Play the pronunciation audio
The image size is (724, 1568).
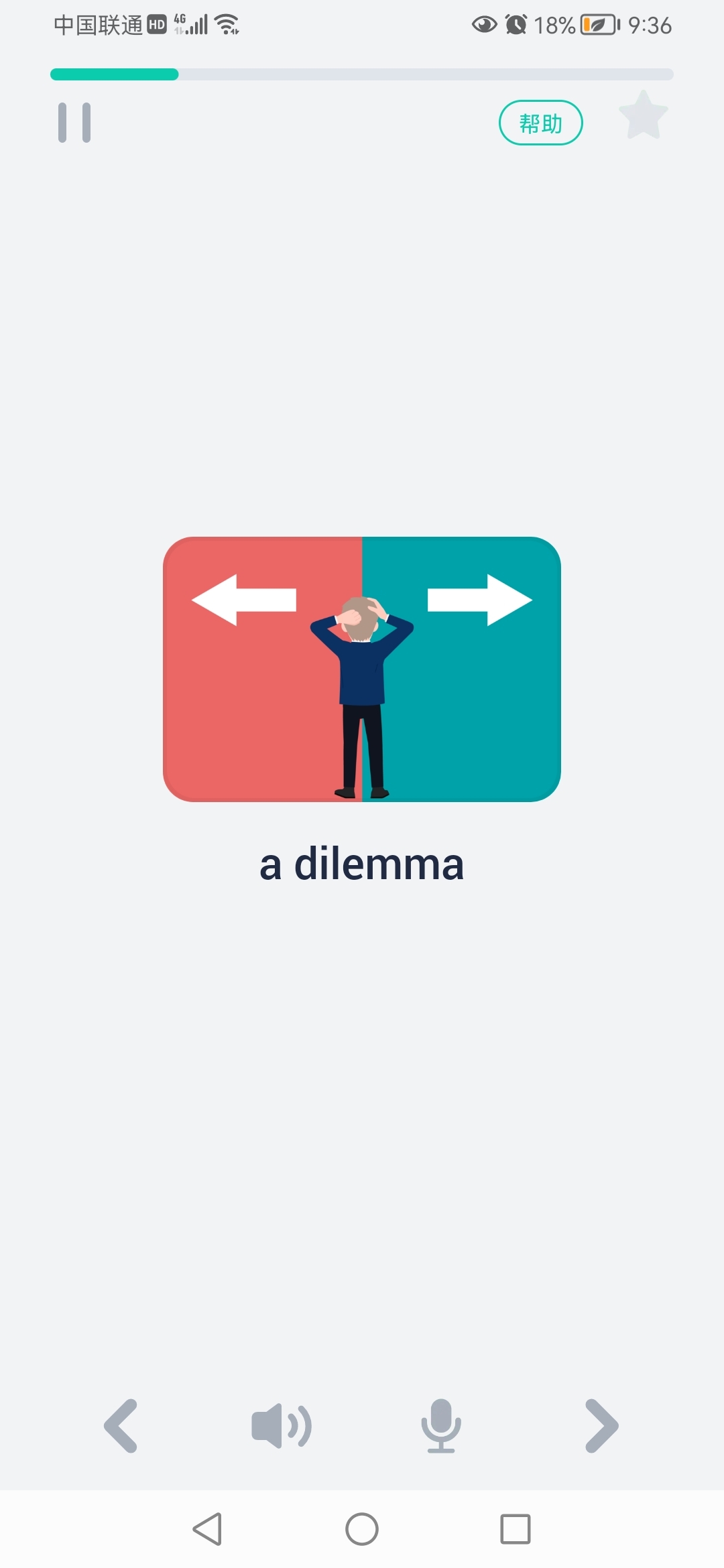(281, 1426)
